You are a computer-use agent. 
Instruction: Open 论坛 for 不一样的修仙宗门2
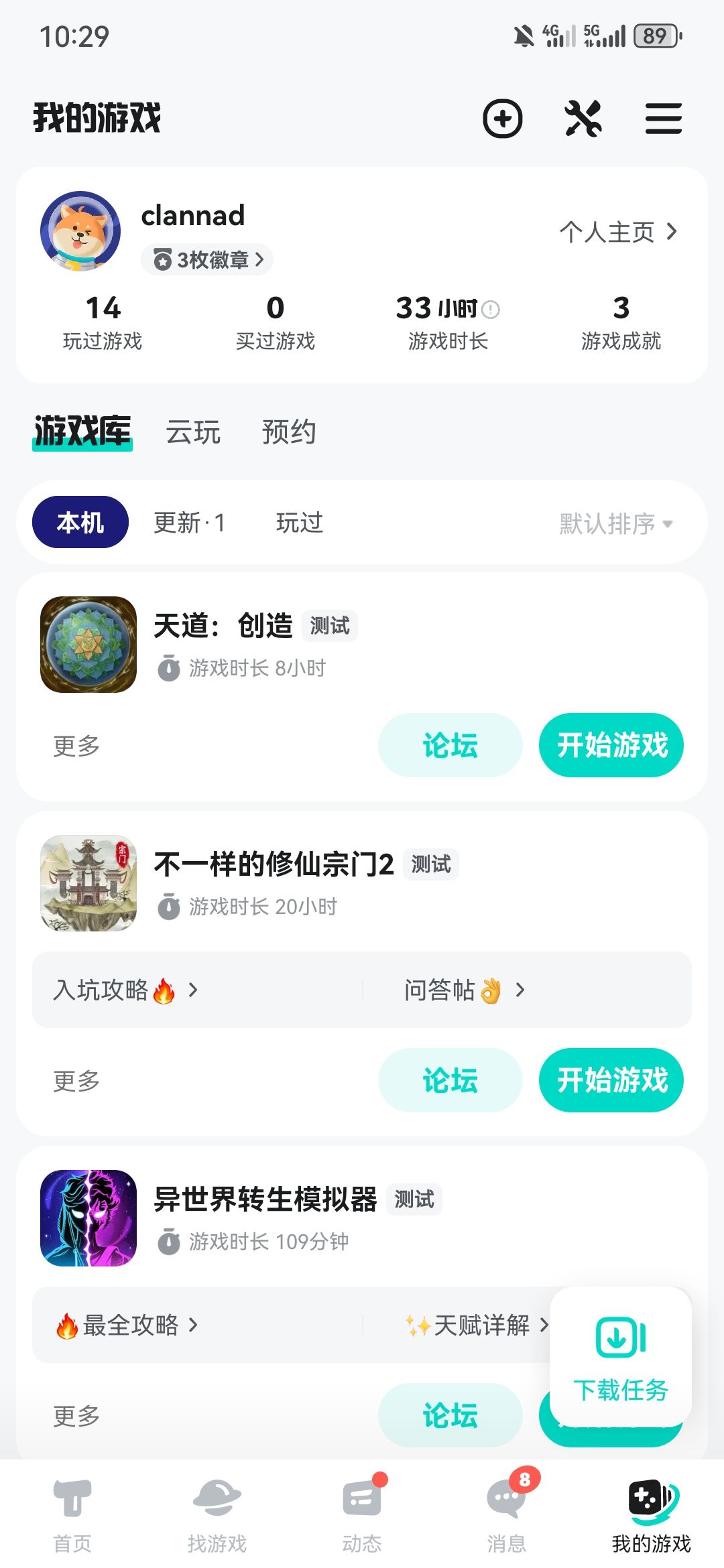tap(450, 1080)
